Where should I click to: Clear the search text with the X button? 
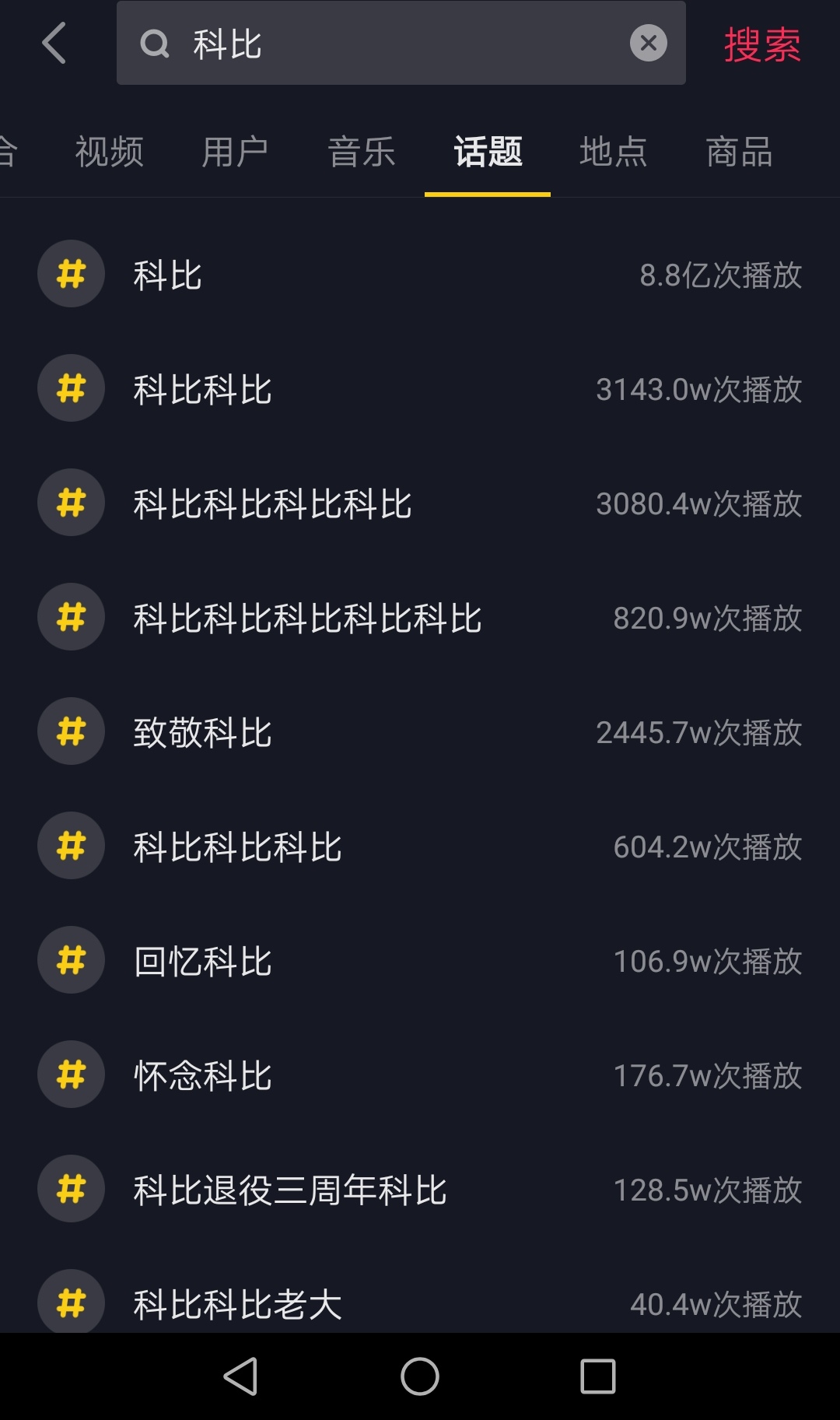point(648,43)
